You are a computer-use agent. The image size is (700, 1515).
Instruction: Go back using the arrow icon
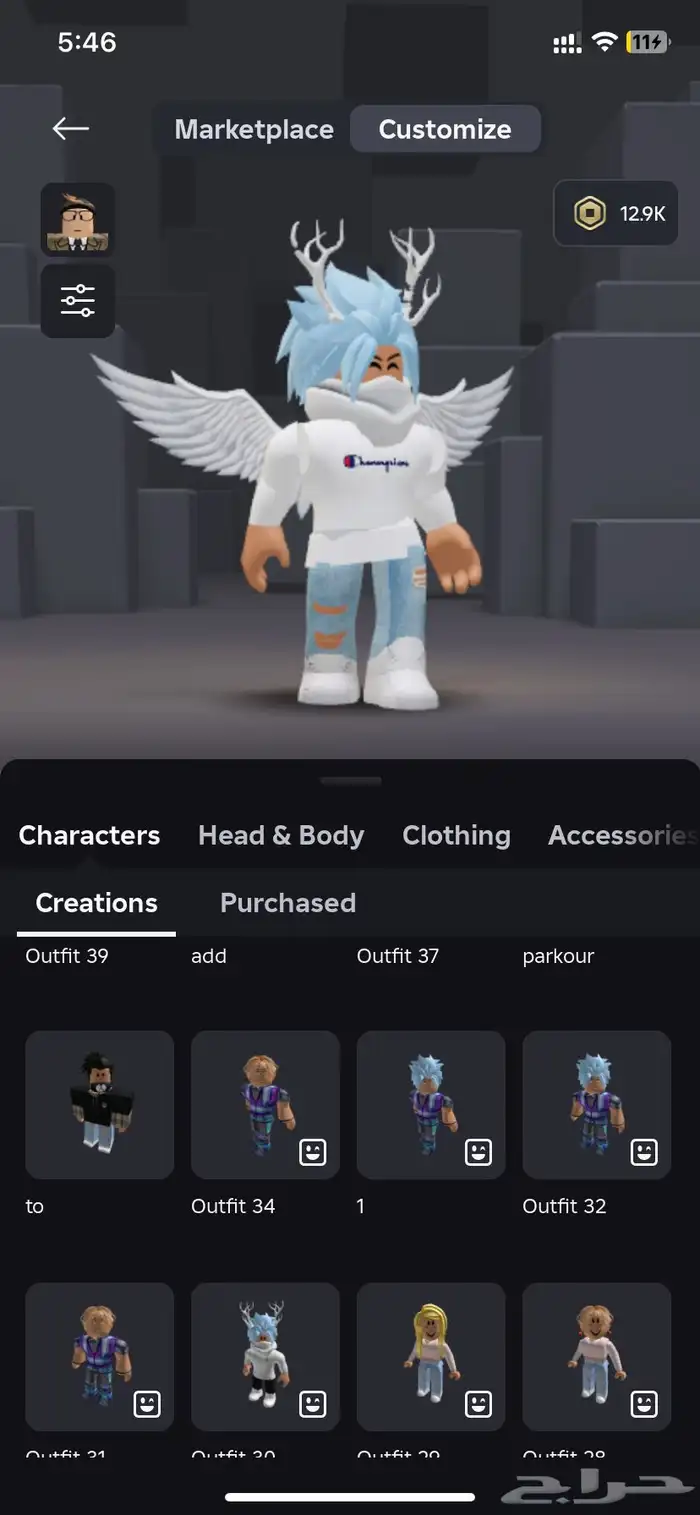click(x=70, y=128)
